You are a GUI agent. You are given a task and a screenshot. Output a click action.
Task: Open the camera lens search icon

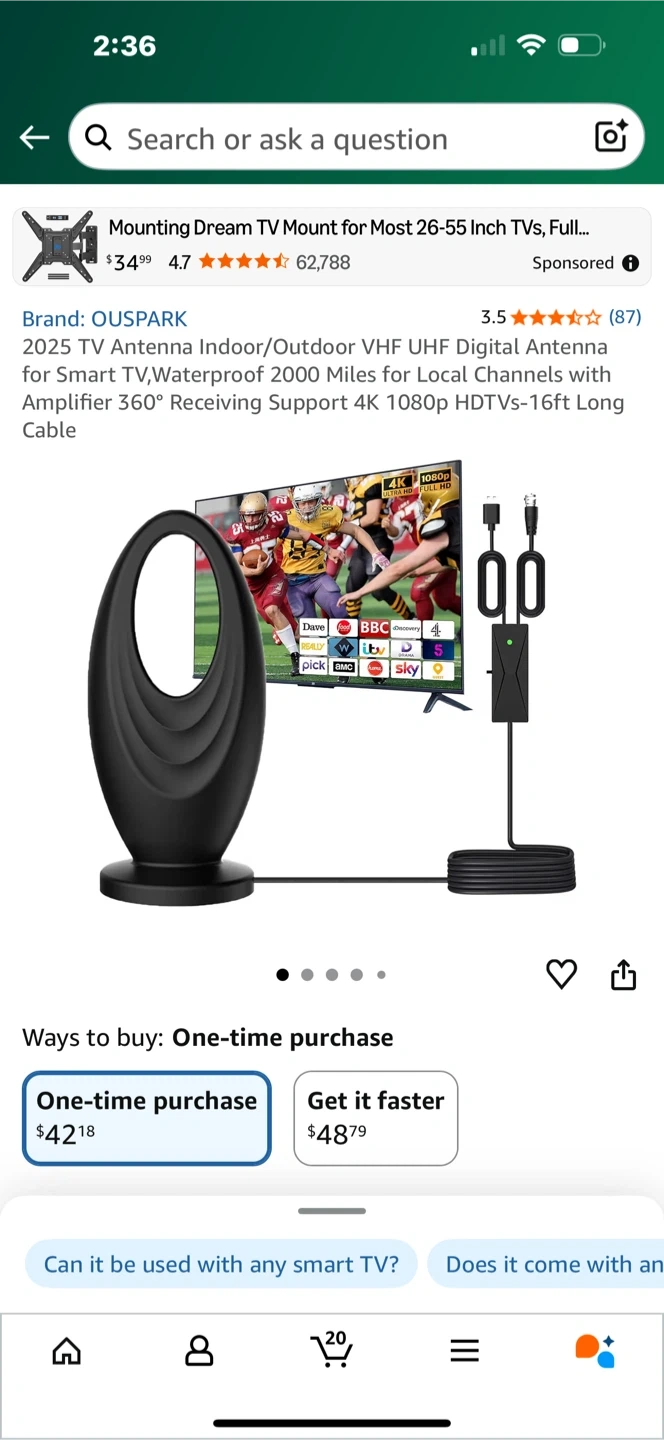click(x=610, y=137)
